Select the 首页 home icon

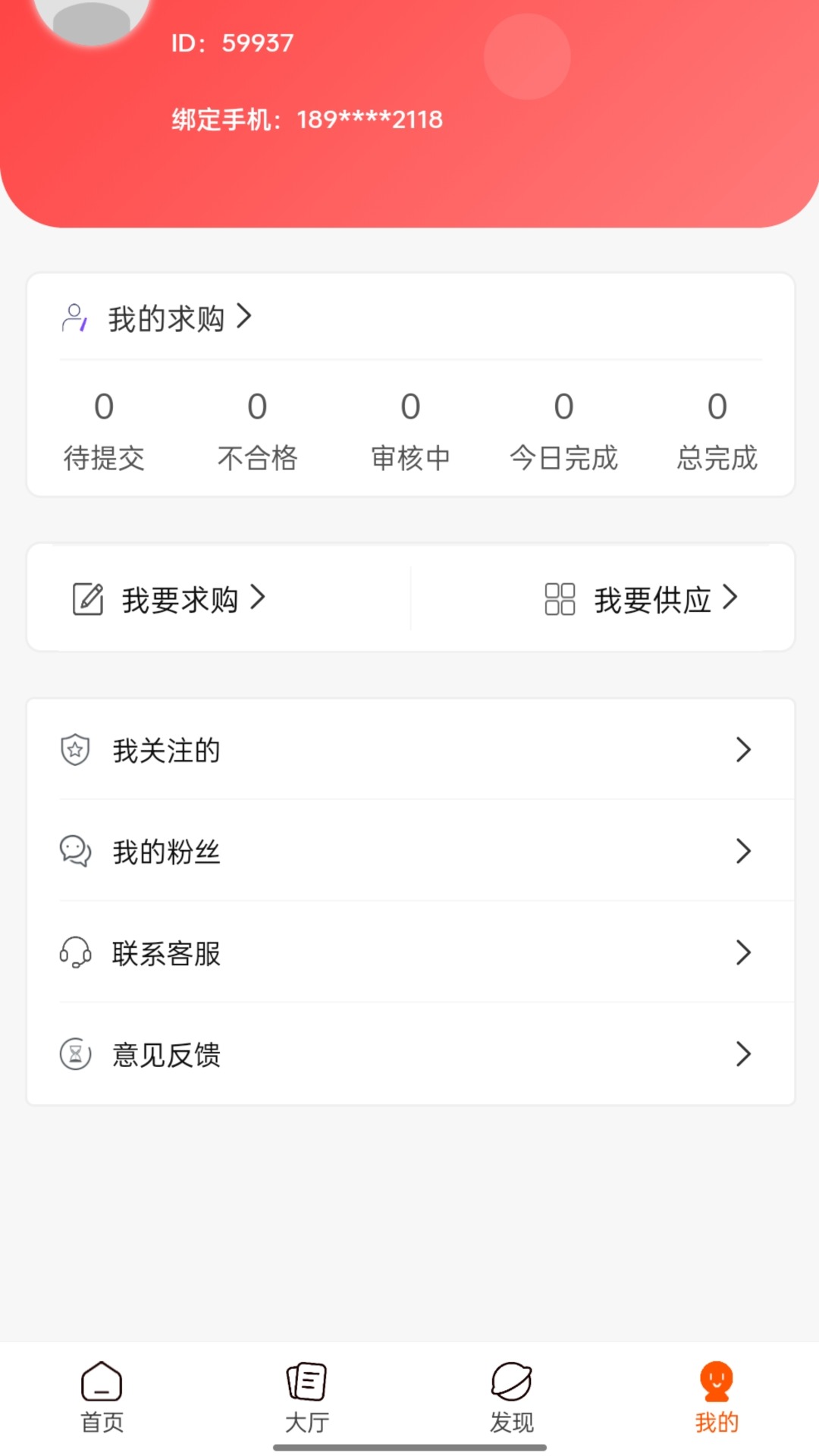(101, 1382)
